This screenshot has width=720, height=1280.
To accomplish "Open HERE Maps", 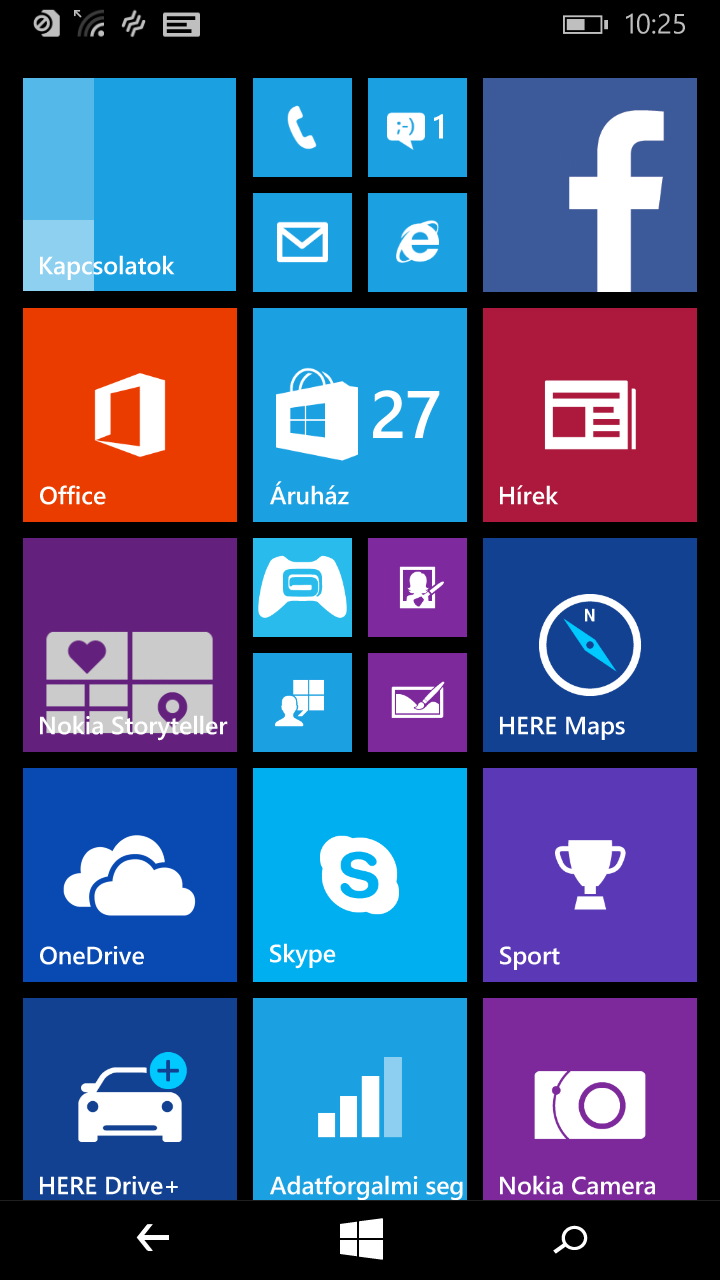I will (590, 645).
